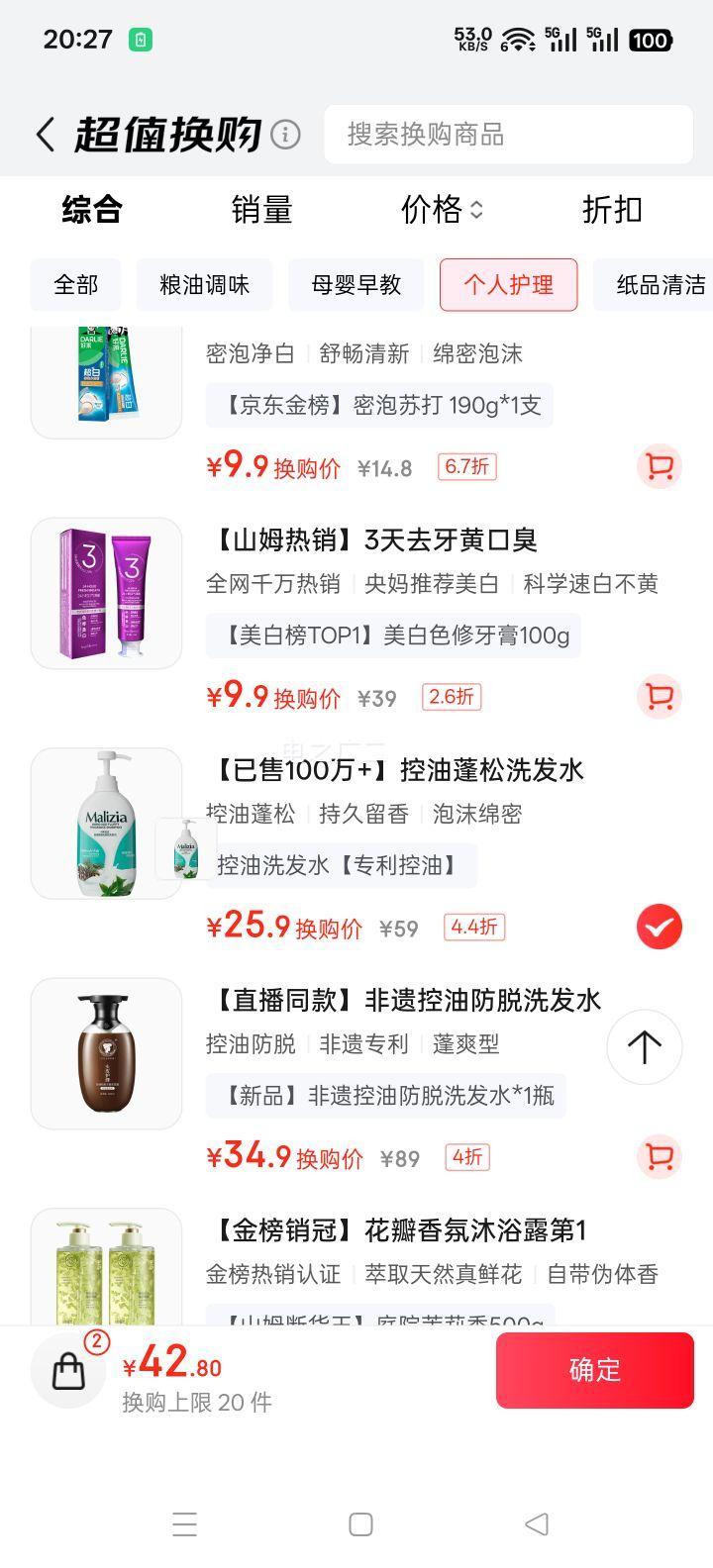This screenshot has height=1568, width=713.
Task: Switch filter to 粮油调味 category
Action: point(204,285)
